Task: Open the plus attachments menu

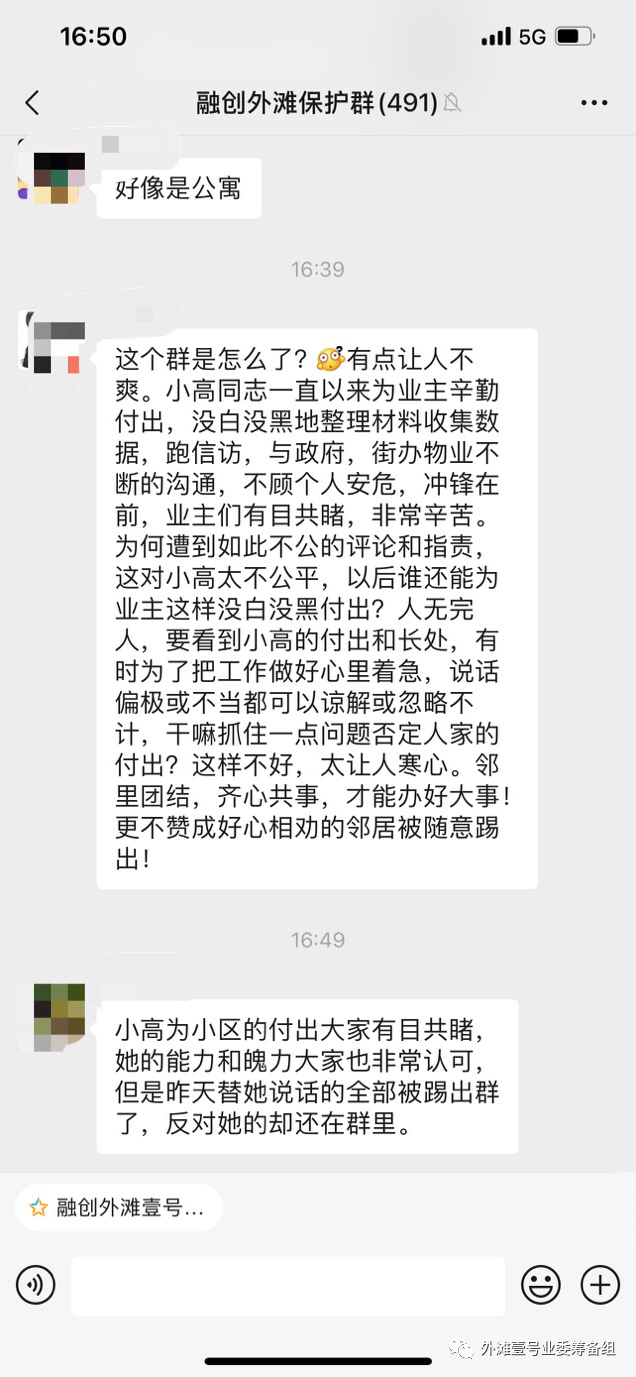Action: [600, 1285]
